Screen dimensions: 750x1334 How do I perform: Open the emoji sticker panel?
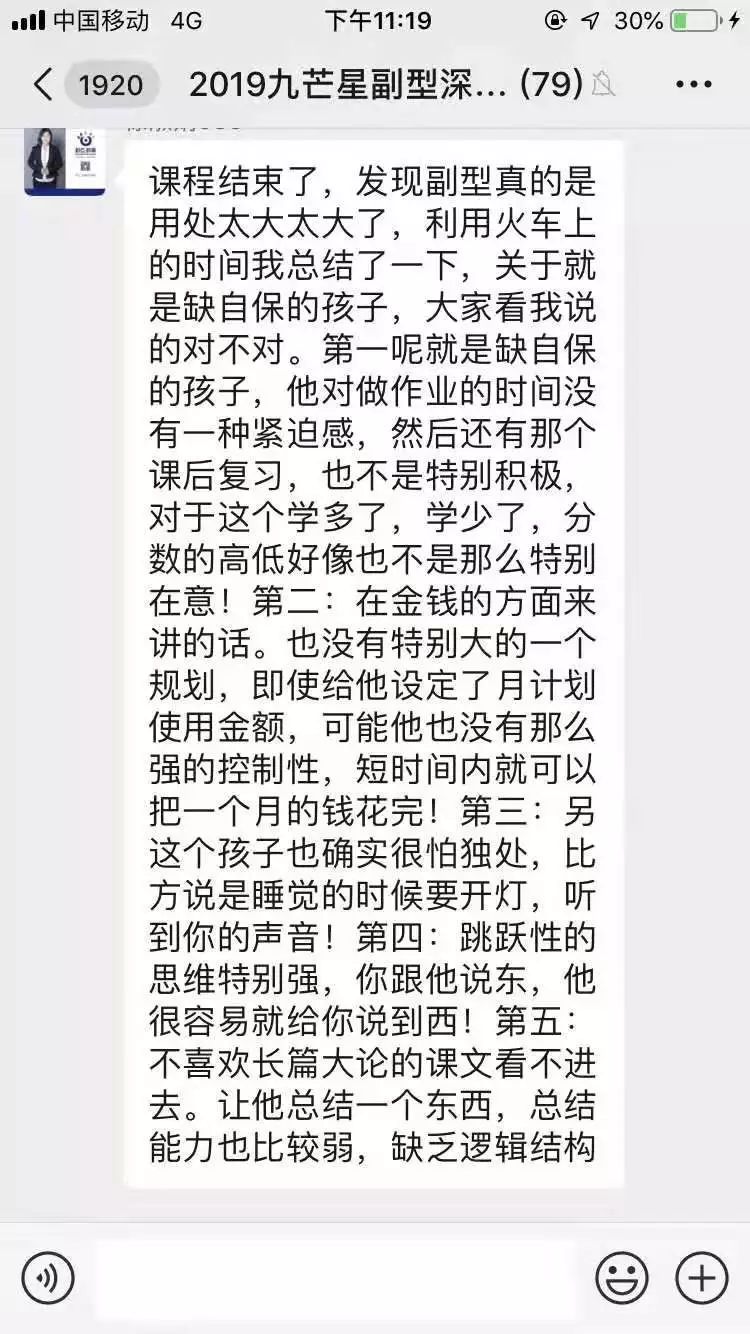tap(622, 1277)
